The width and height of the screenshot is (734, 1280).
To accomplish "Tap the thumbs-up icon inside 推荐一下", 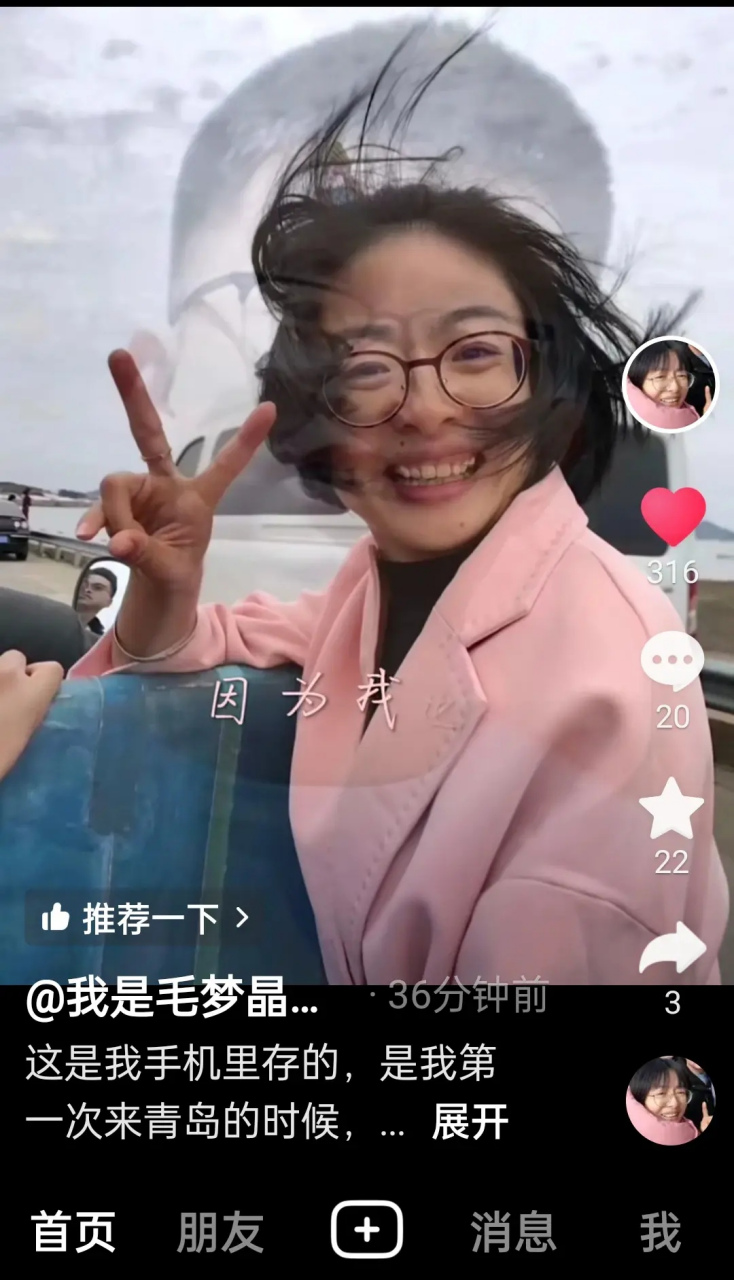I will coord(57,915).
